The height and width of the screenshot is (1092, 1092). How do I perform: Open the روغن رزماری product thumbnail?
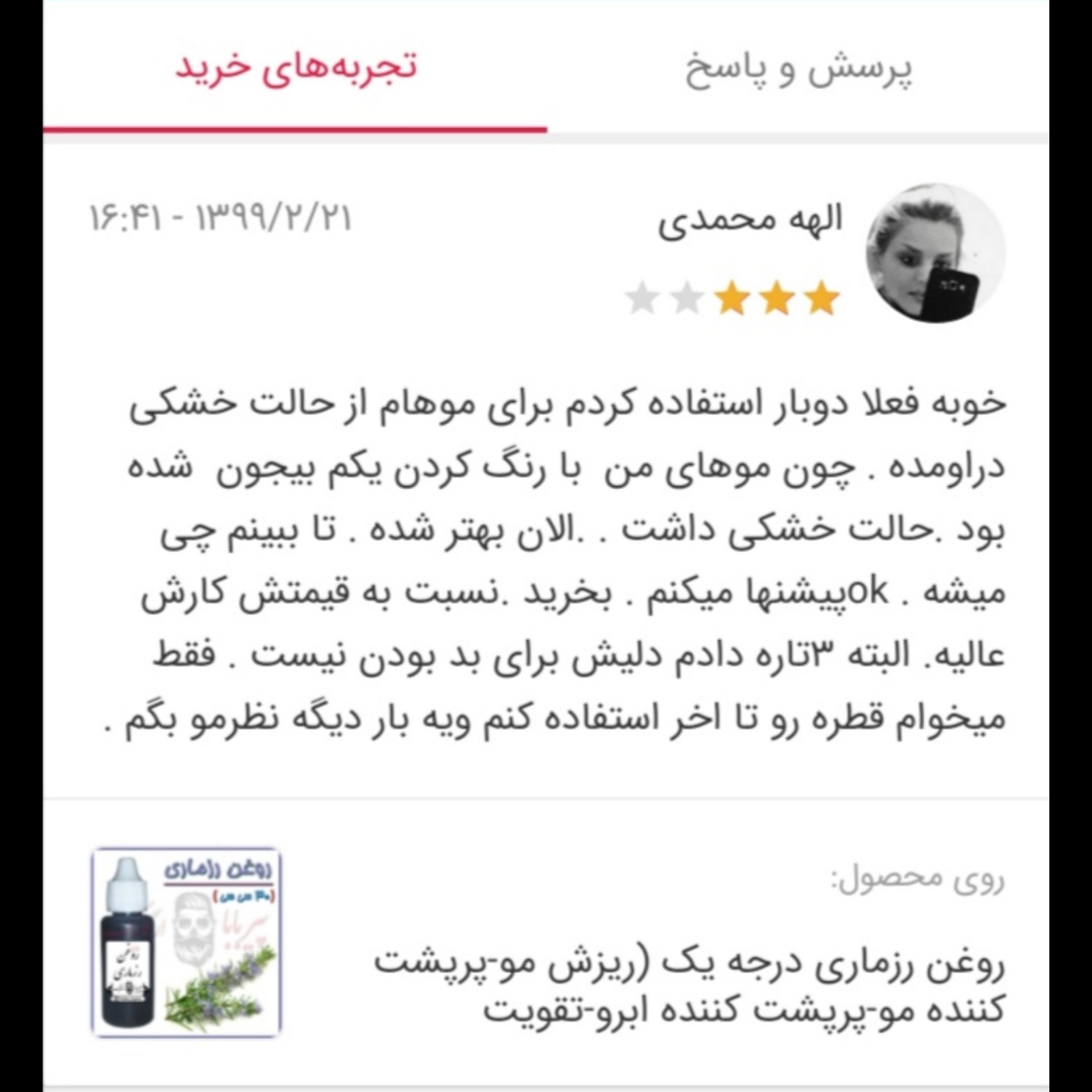click(187, 942)
